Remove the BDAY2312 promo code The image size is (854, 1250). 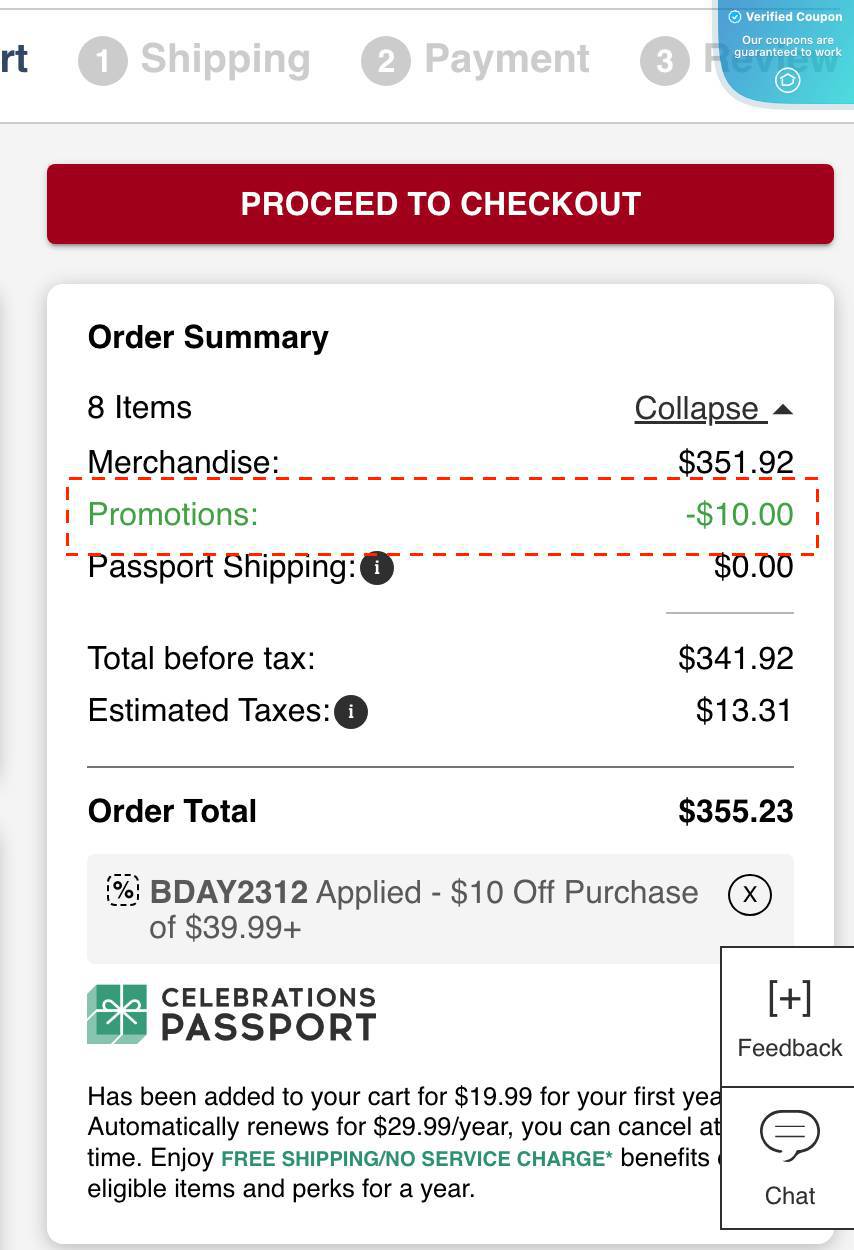[x=749, y=894]
